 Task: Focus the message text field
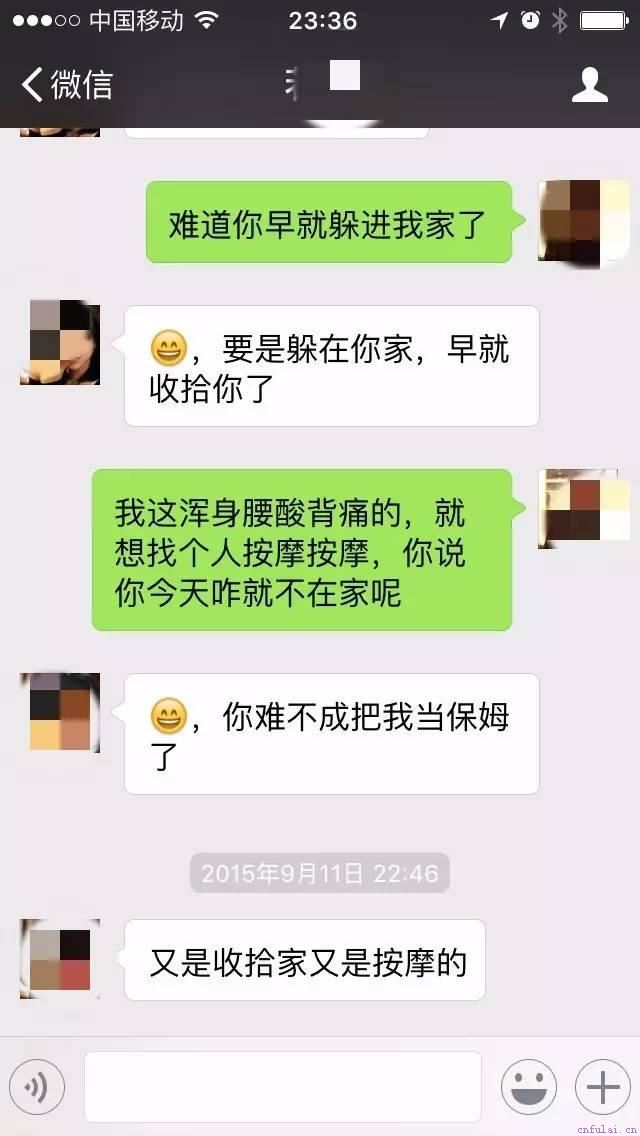pyautogui.click(x=283, y=1087)
